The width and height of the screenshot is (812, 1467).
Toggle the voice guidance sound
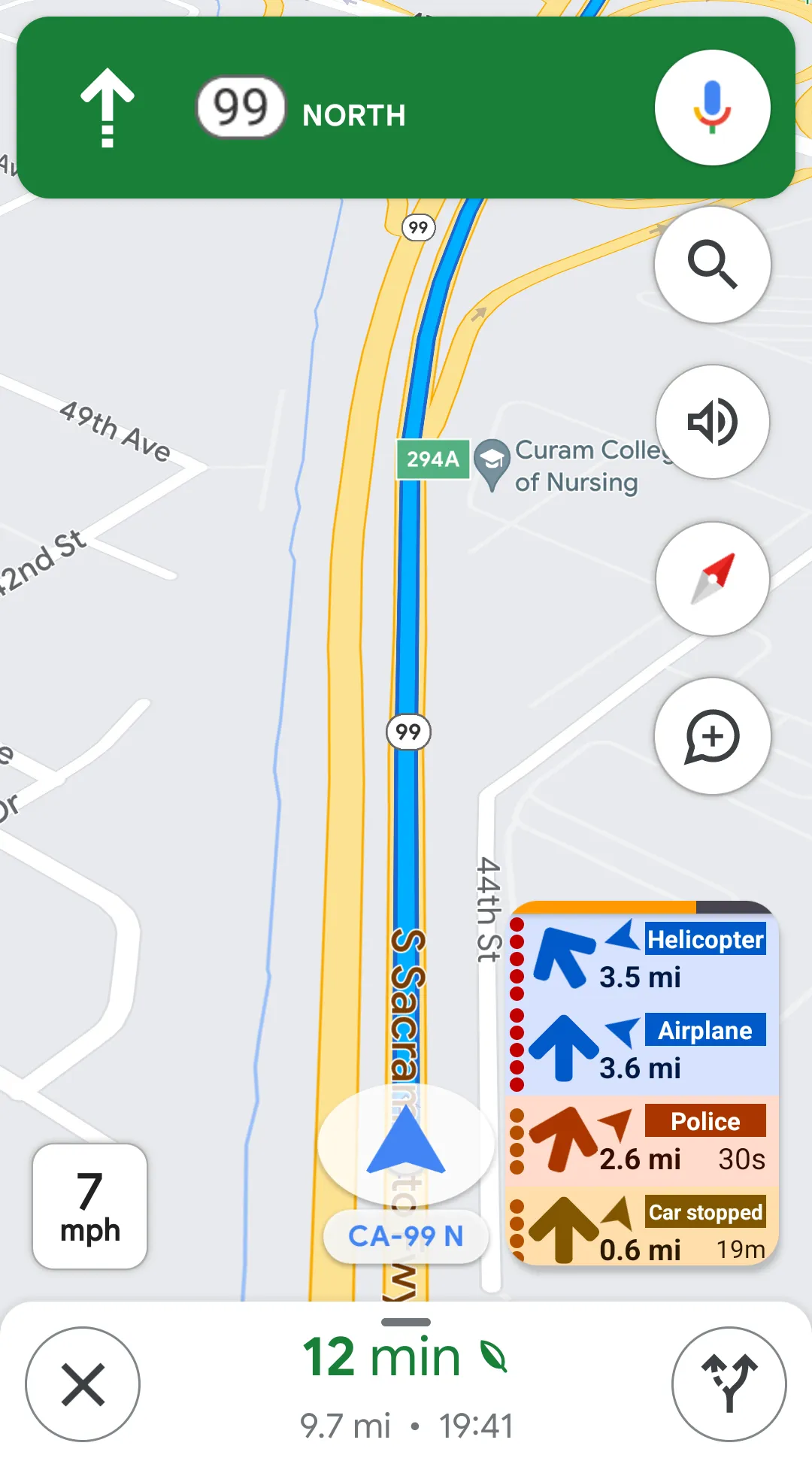tap(712, 422)
